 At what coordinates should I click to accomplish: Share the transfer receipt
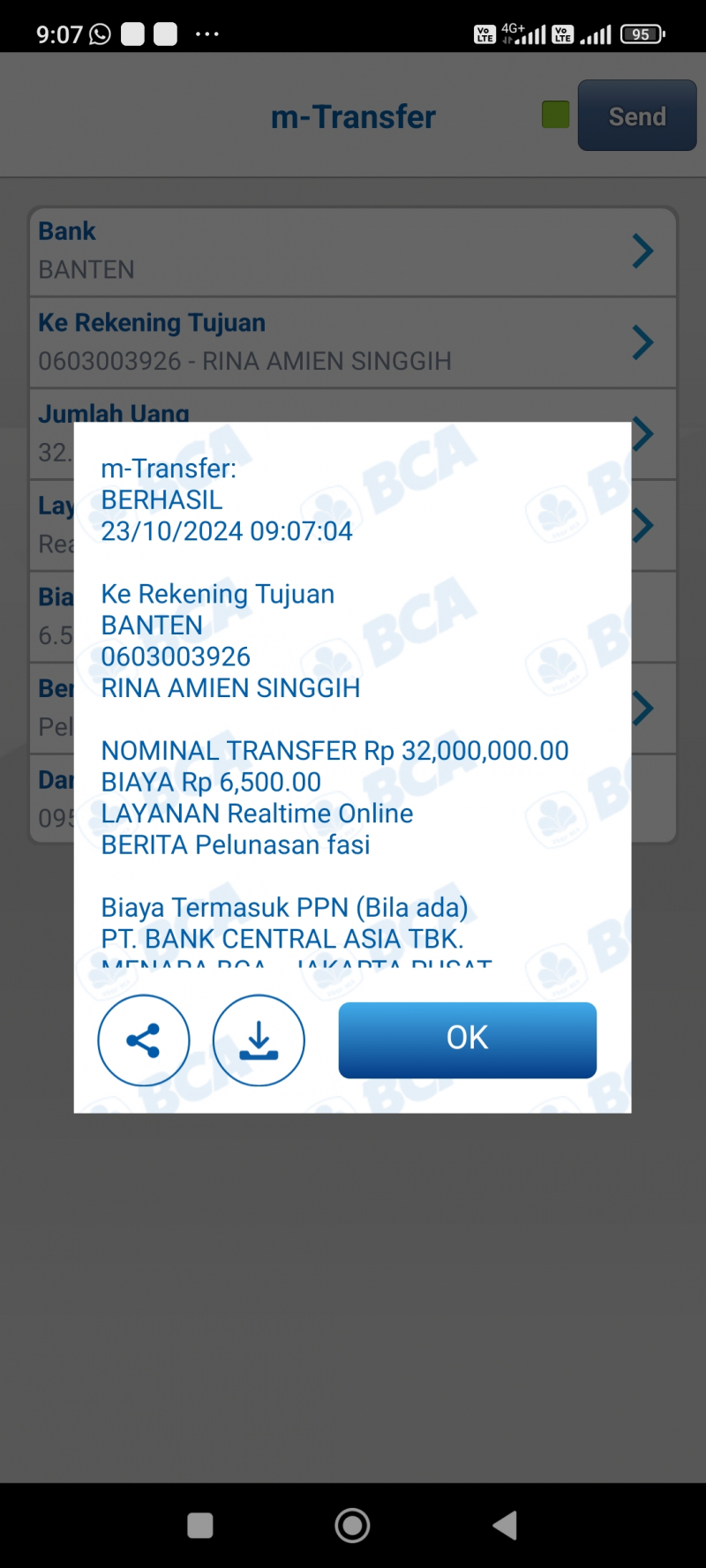point(143,1040)
